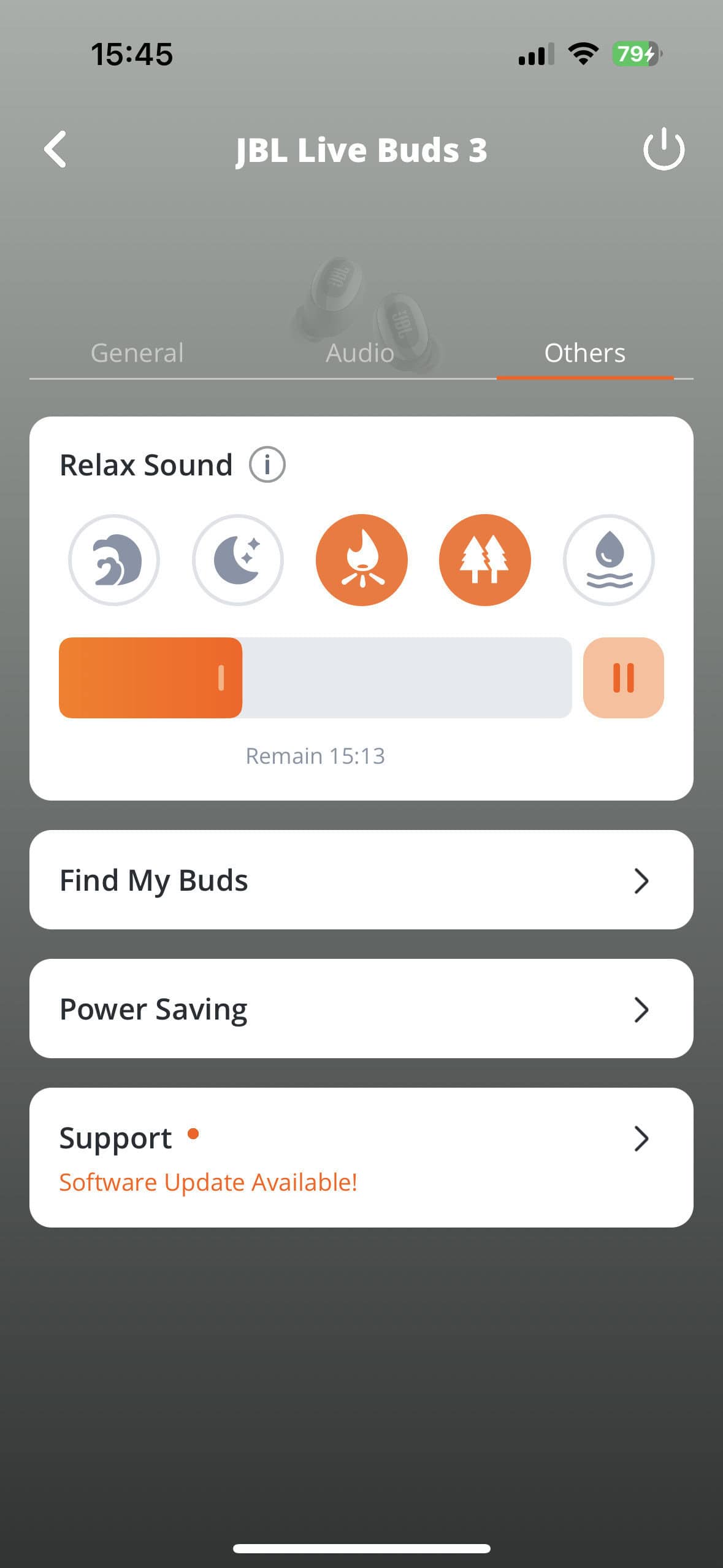Select the night moon relax sound

coord(238,560)
